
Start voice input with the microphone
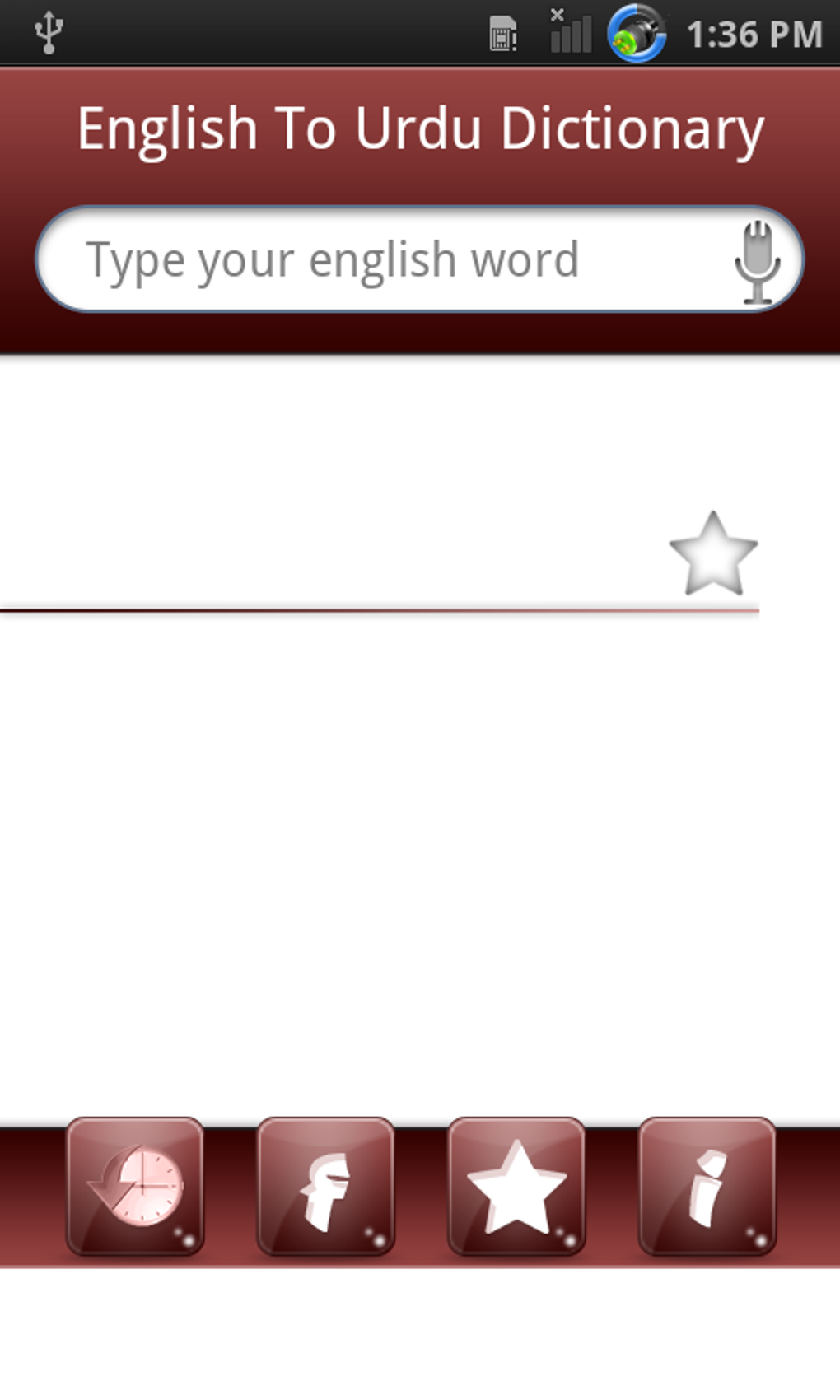point(758,262)
